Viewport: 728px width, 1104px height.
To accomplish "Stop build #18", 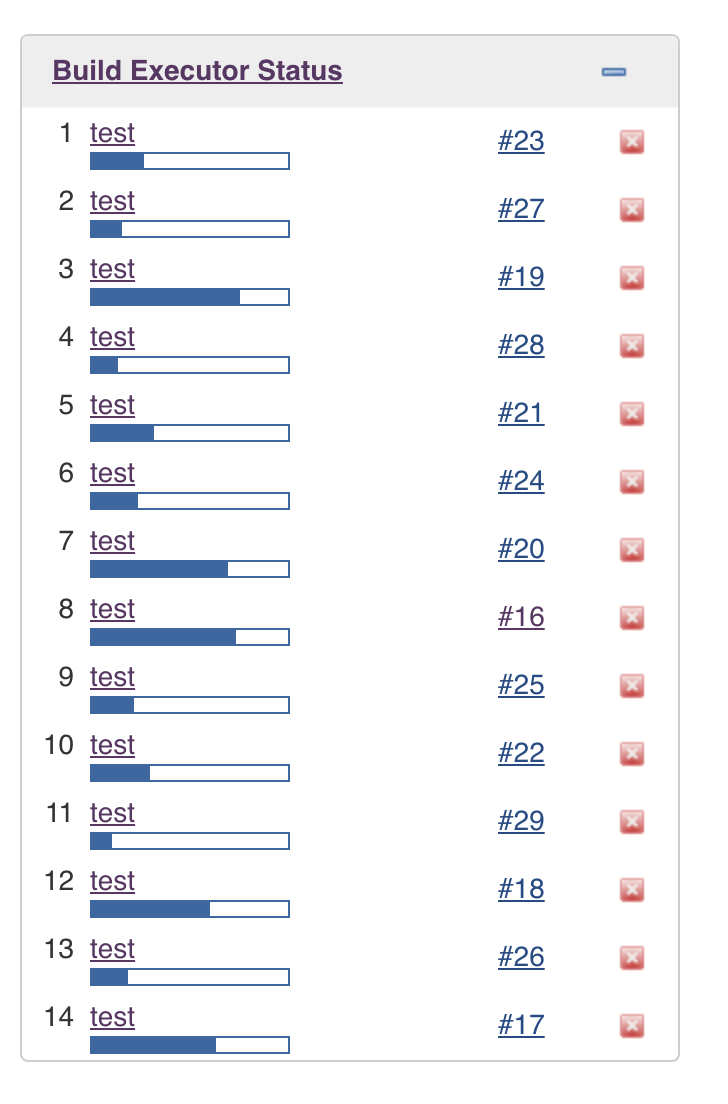I will click(x=631, y=890).
